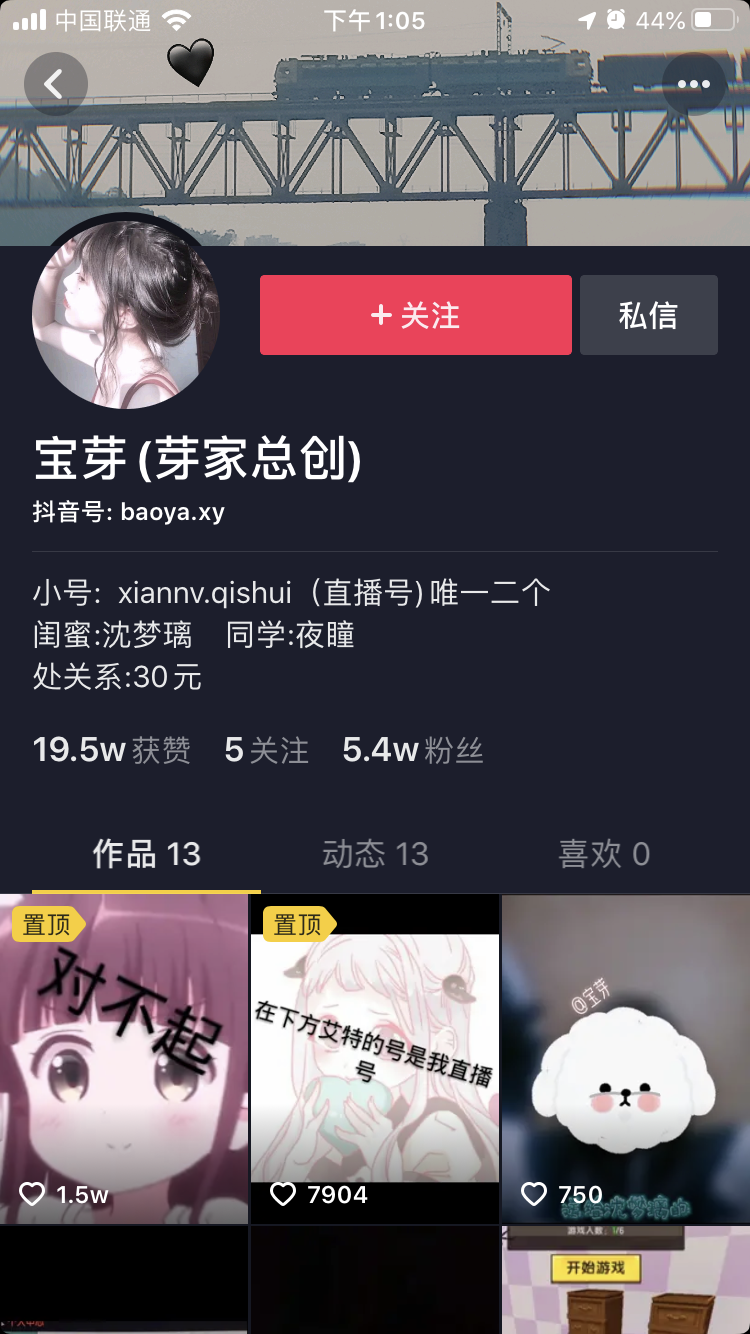Open the pinned video with 7904 likes
Image resolution: width=750 pixels, height=1334 pixels.
point(374,1059)
